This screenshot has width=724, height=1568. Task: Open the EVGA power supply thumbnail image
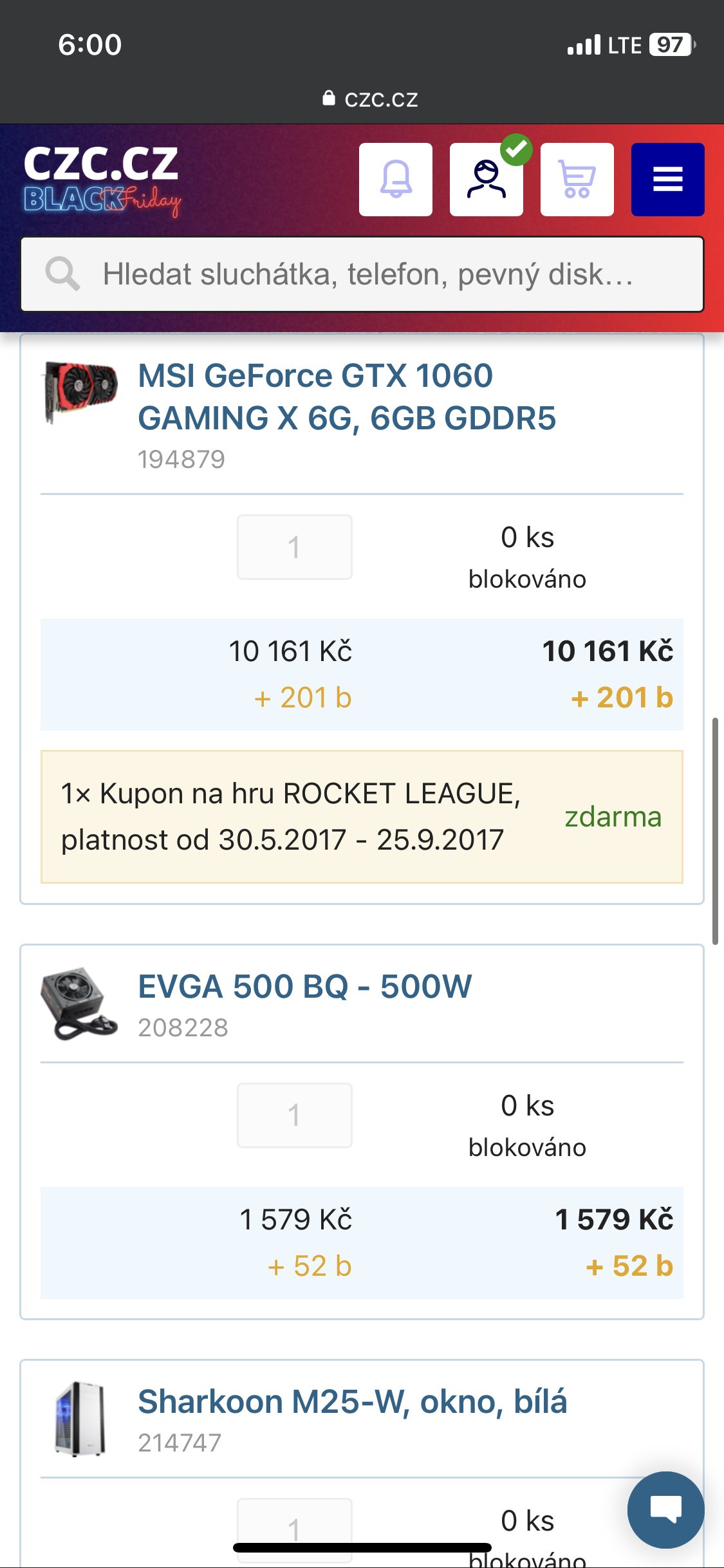click(80, 1003)
